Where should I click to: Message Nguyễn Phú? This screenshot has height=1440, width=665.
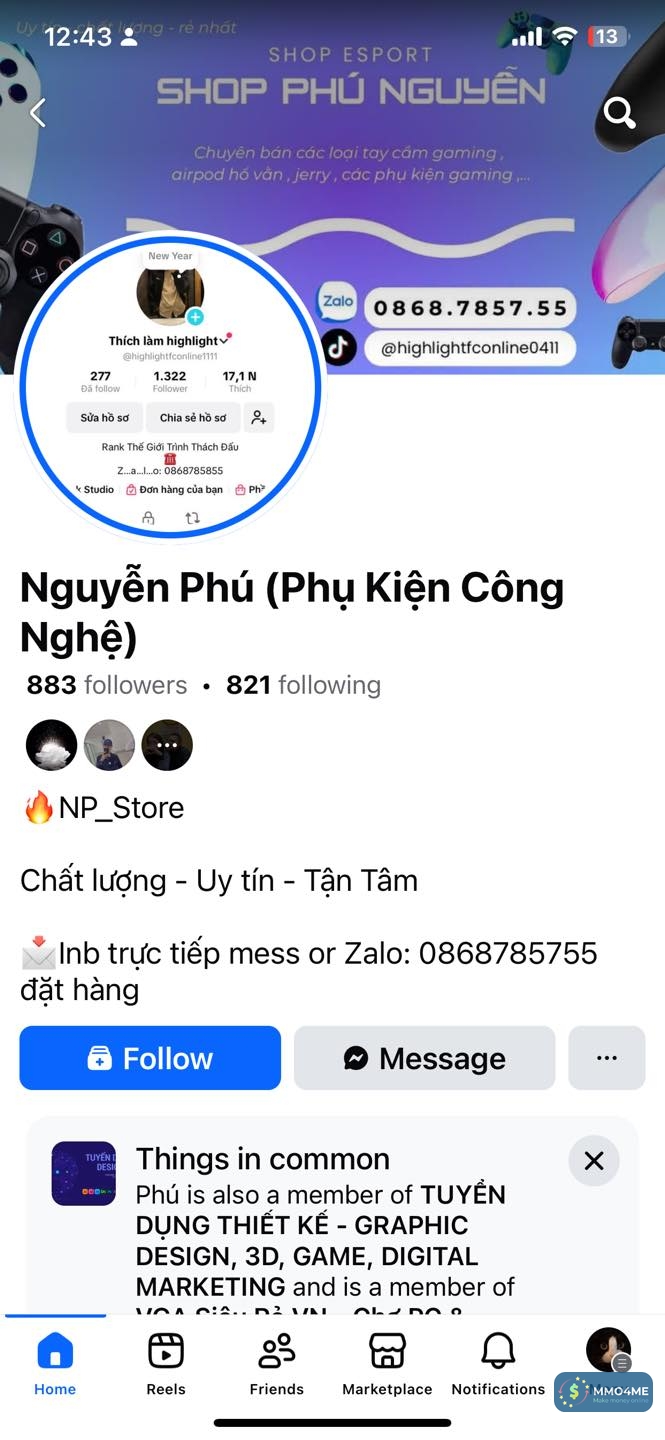pyautogui.click(x=424, y=1058)
